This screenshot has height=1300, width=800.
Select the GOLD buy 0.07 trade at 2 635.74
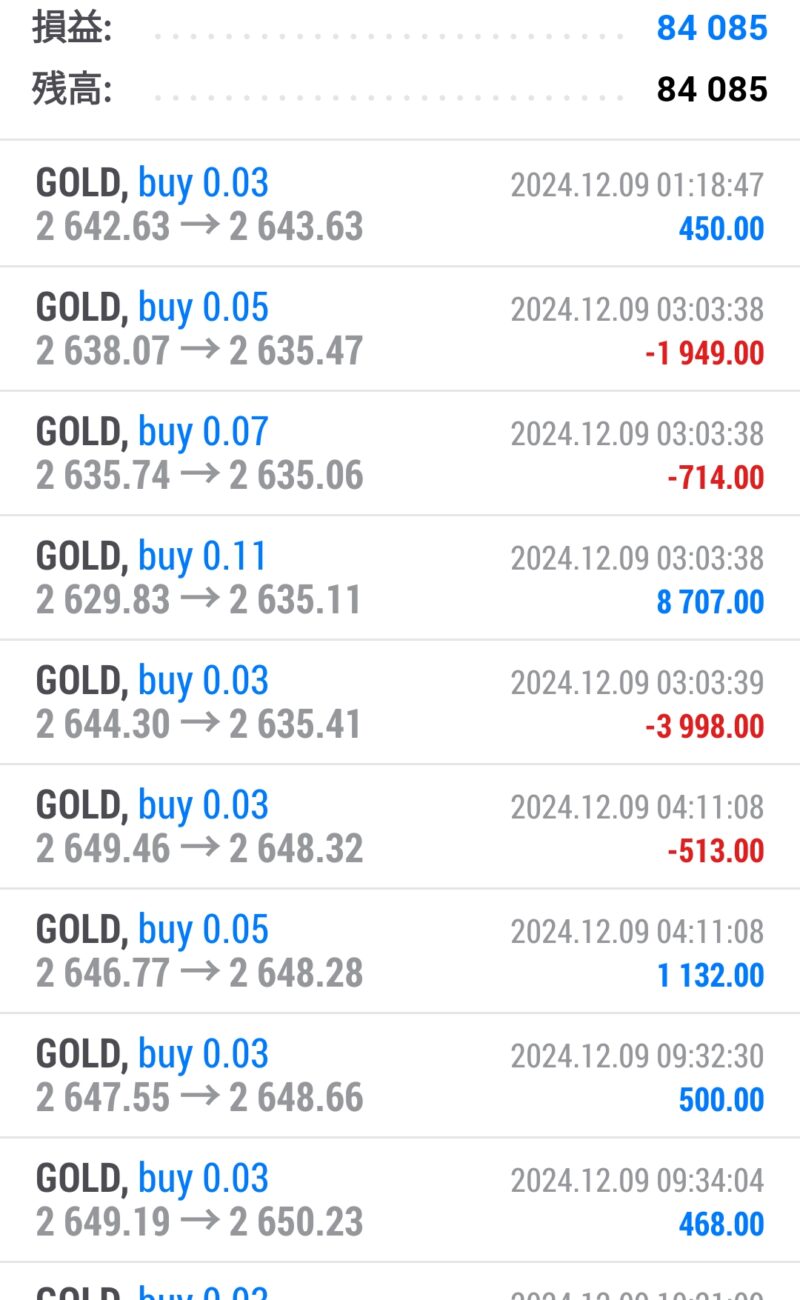(x=400, y=453)
